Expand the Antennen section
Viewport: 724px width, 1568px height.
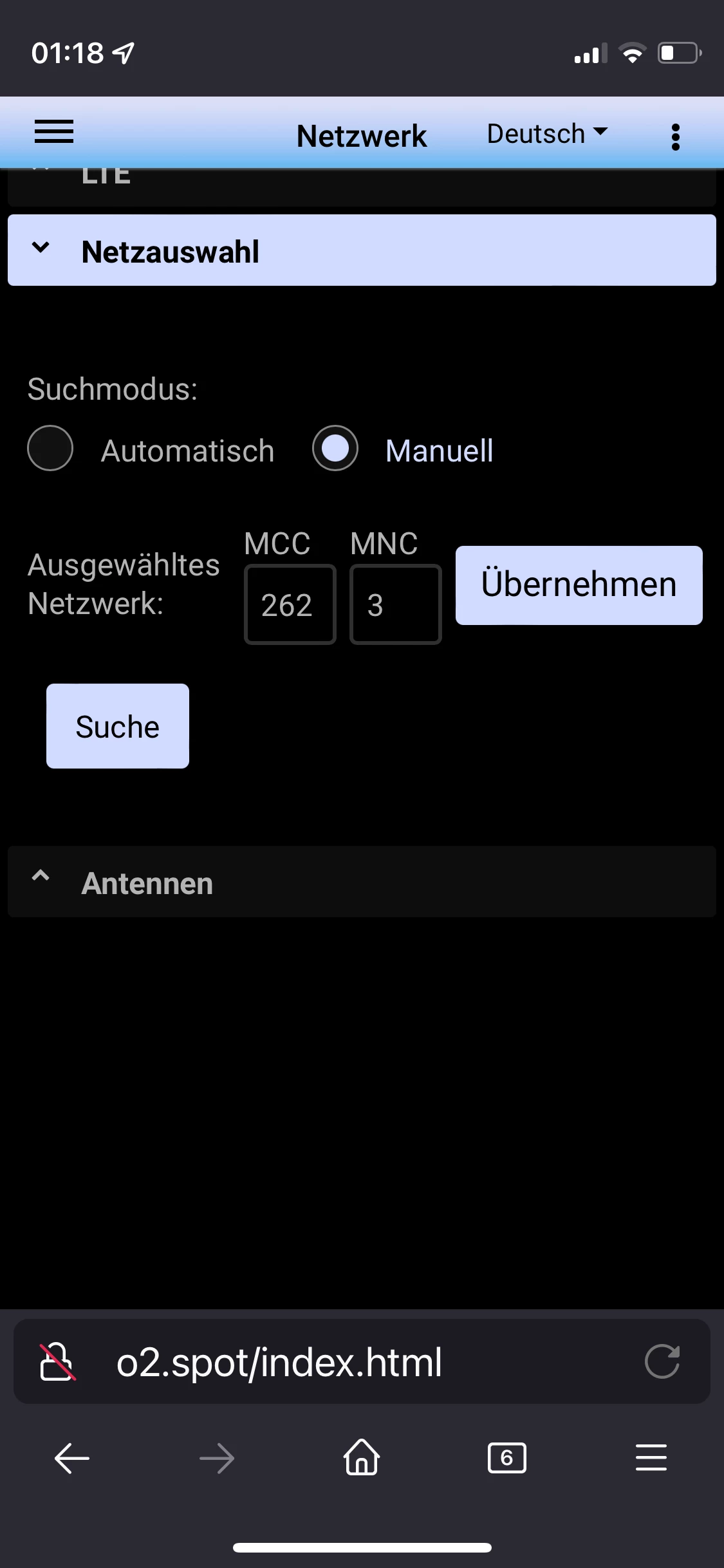click(x=360, y=882)
